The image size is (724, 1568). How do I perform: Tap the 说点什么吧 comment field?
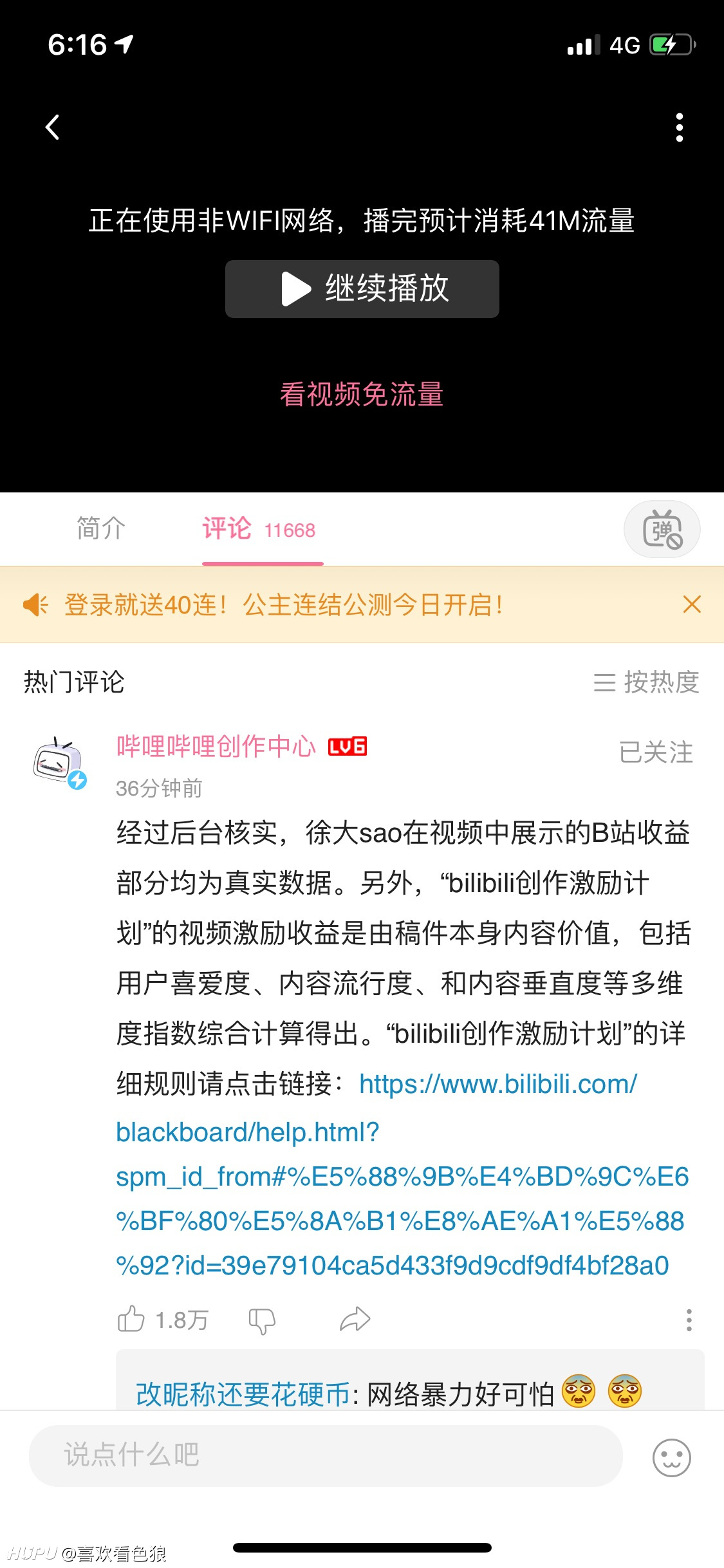coord(326,1455)
